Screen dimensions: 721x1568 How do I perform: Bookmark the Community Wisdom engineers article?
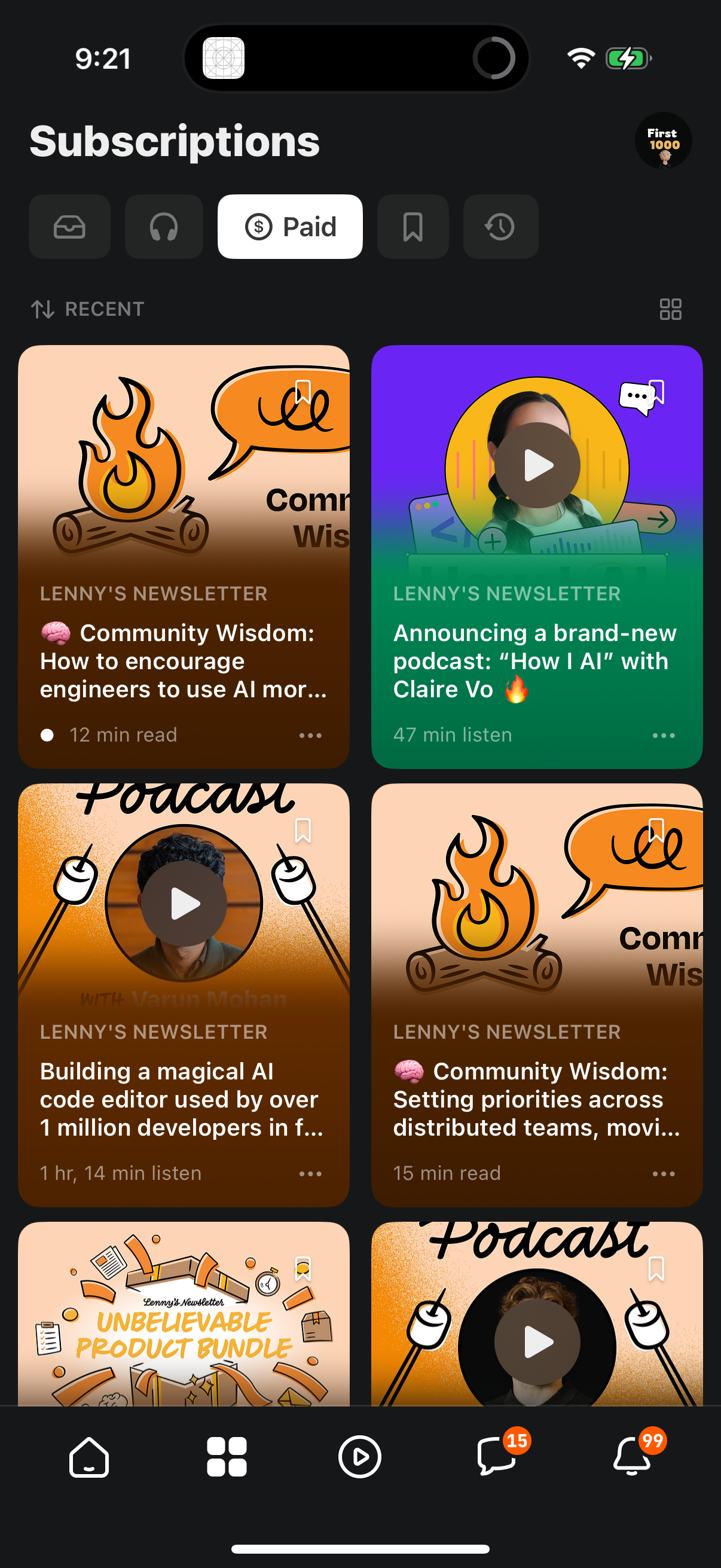[x=303, y=393]
